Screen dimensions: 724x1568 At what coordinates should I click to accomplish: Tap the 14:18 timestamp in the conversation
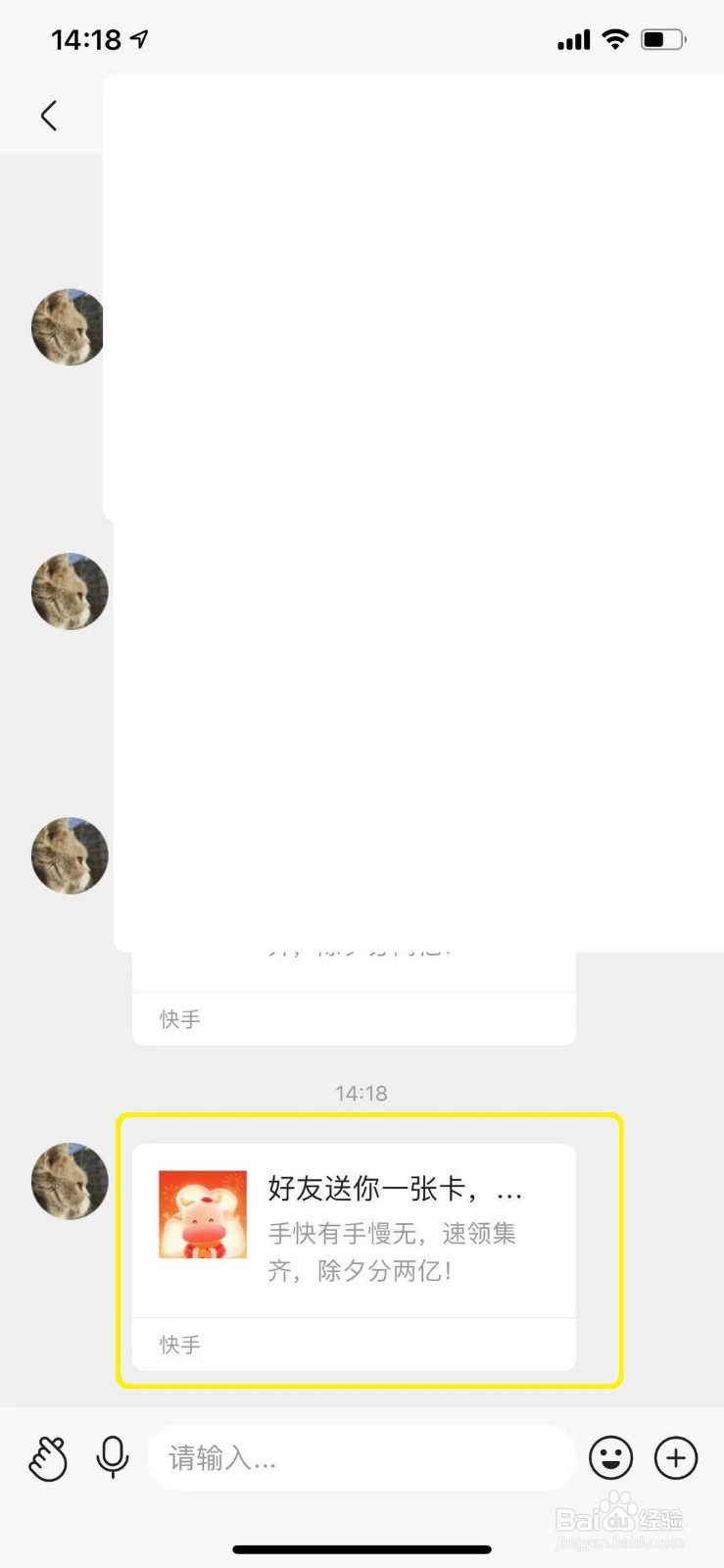tap(361, 1093)
